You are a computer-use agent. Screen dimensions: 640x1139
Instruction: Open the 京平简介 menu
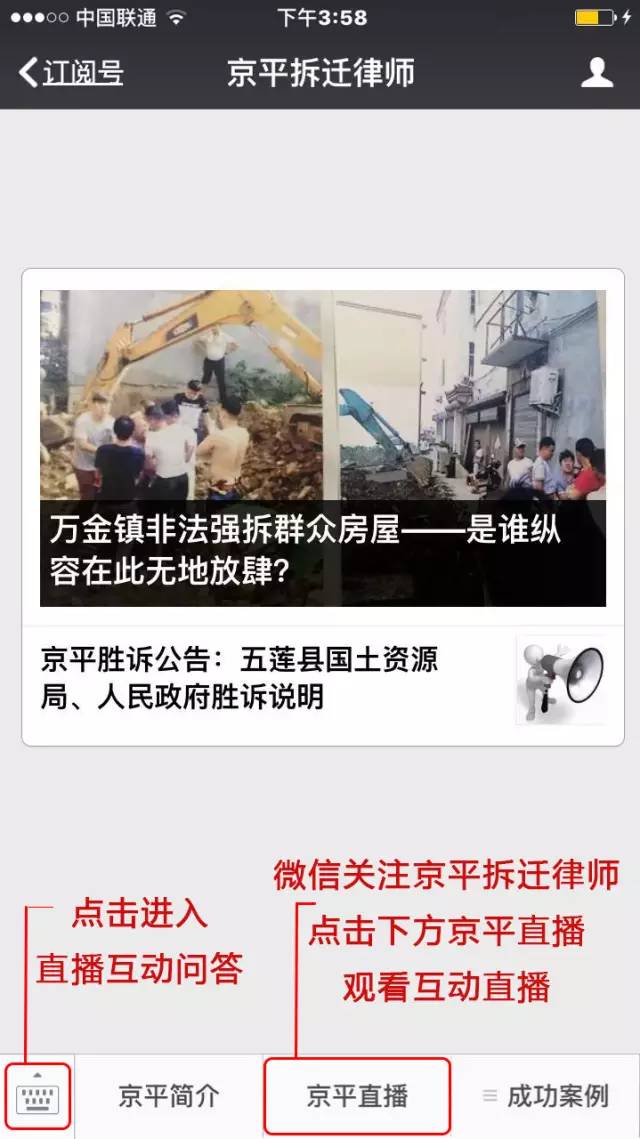pyautogui.click(x=168, y=1097)
